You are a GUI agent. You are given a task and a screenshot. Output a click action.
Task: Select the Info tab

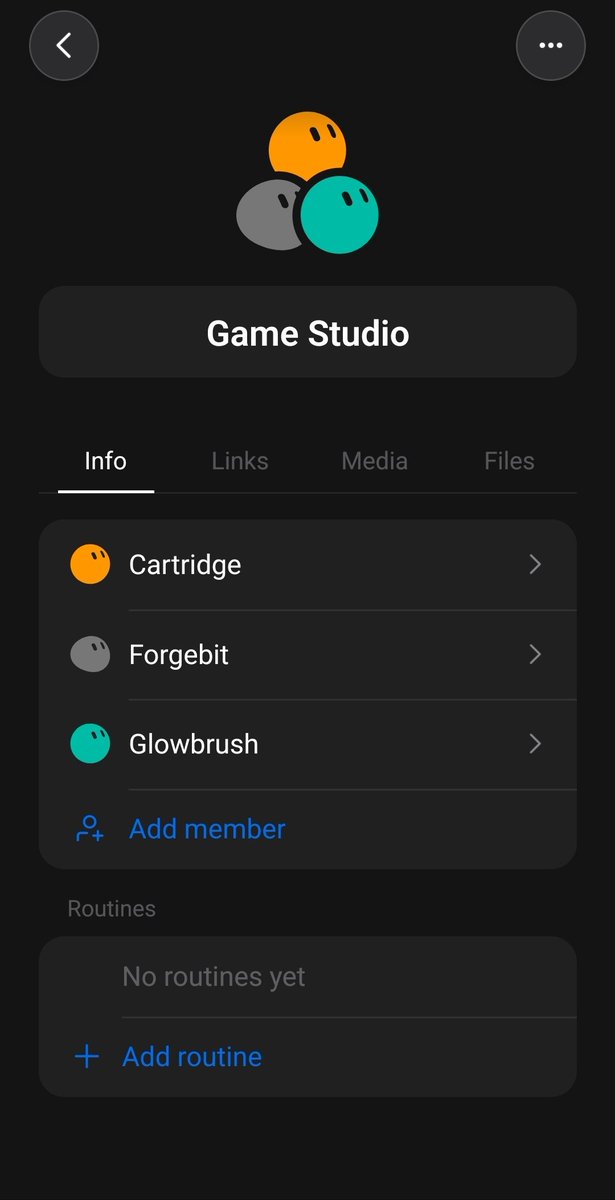point(105,461)
